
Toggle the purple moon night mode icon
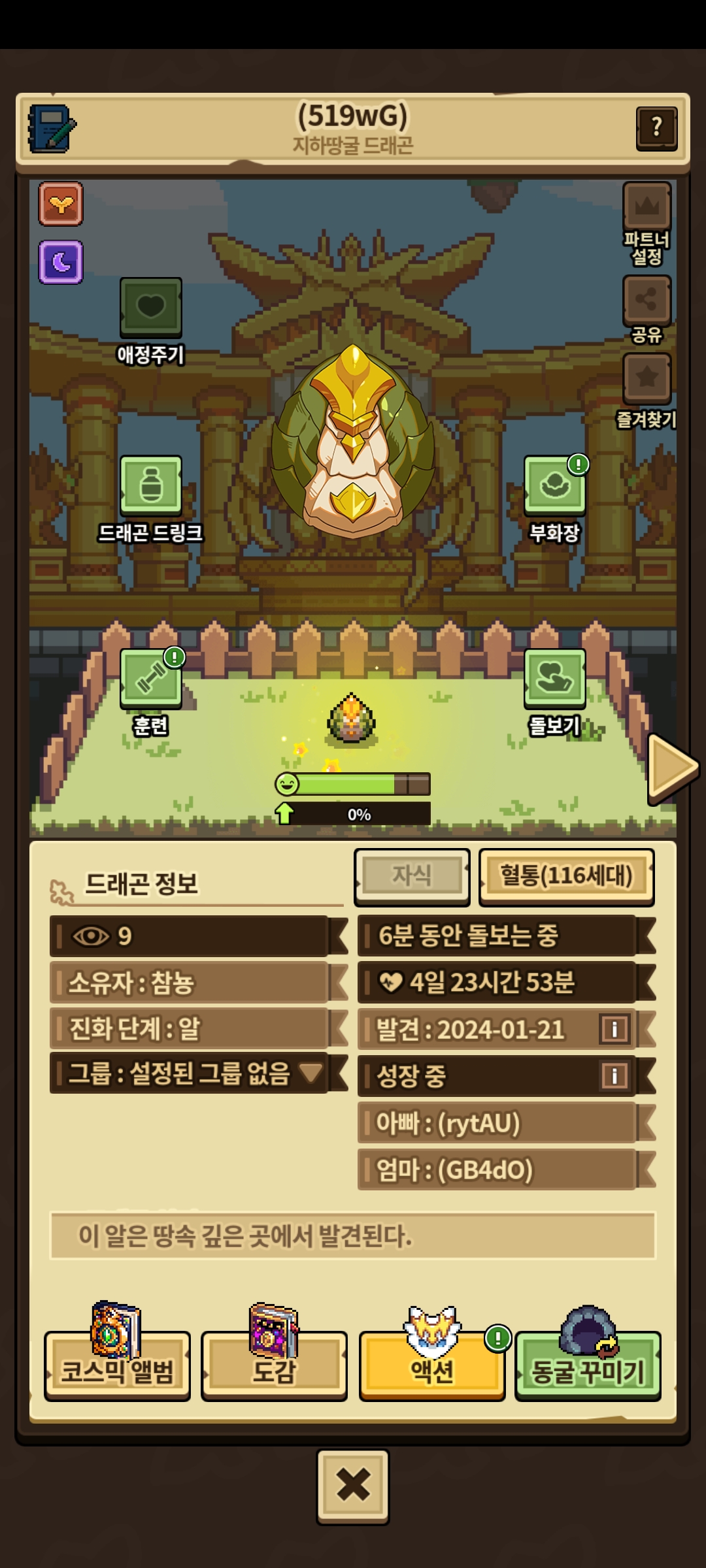coord(61,262)
